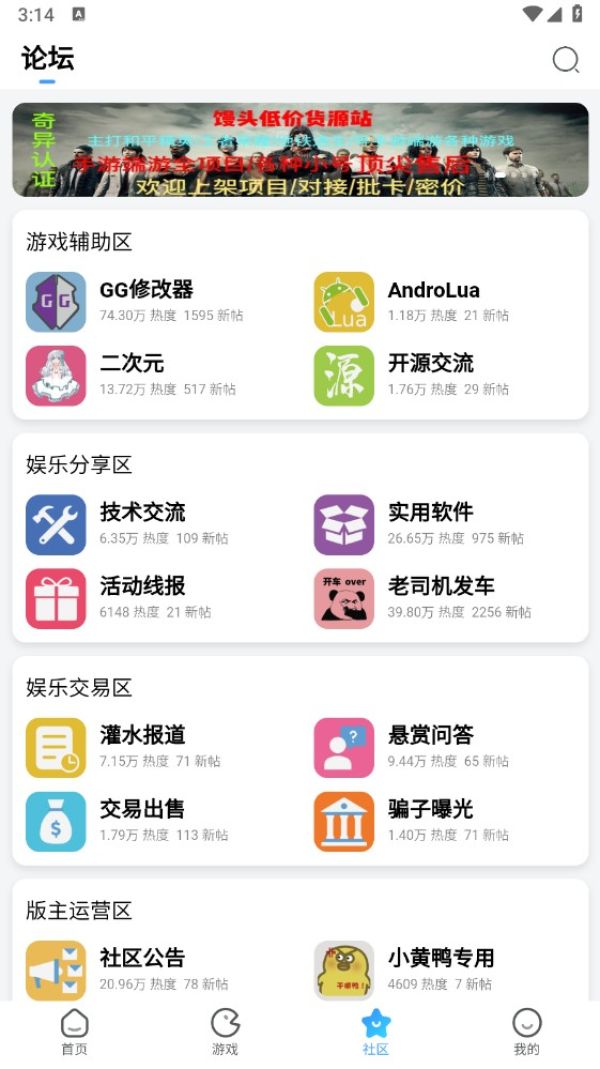
Task: Go to the 我的 tab
Action: coord(526,1032)
